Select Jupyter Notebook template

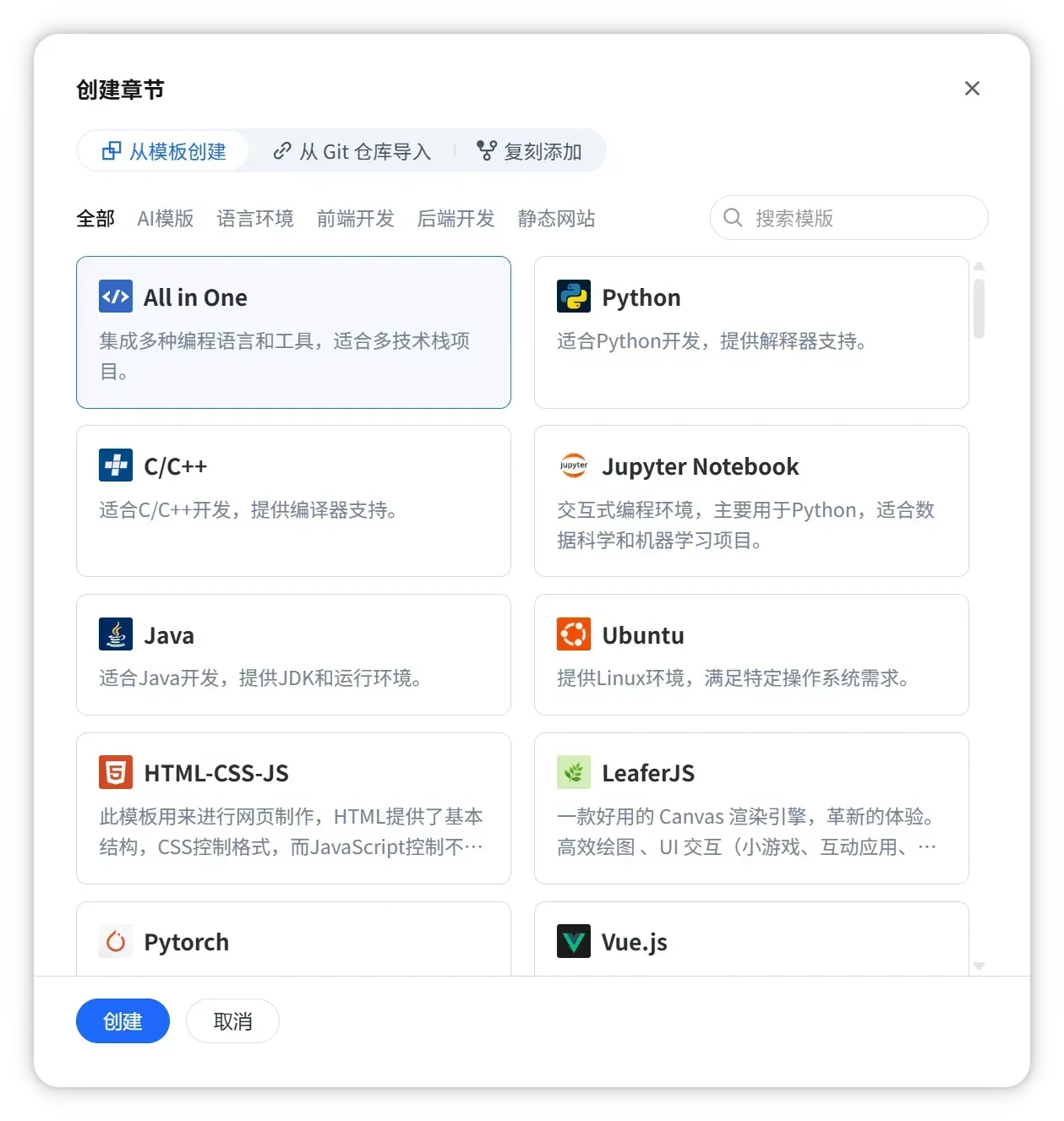pyautogui.click(x=750, y=500)
